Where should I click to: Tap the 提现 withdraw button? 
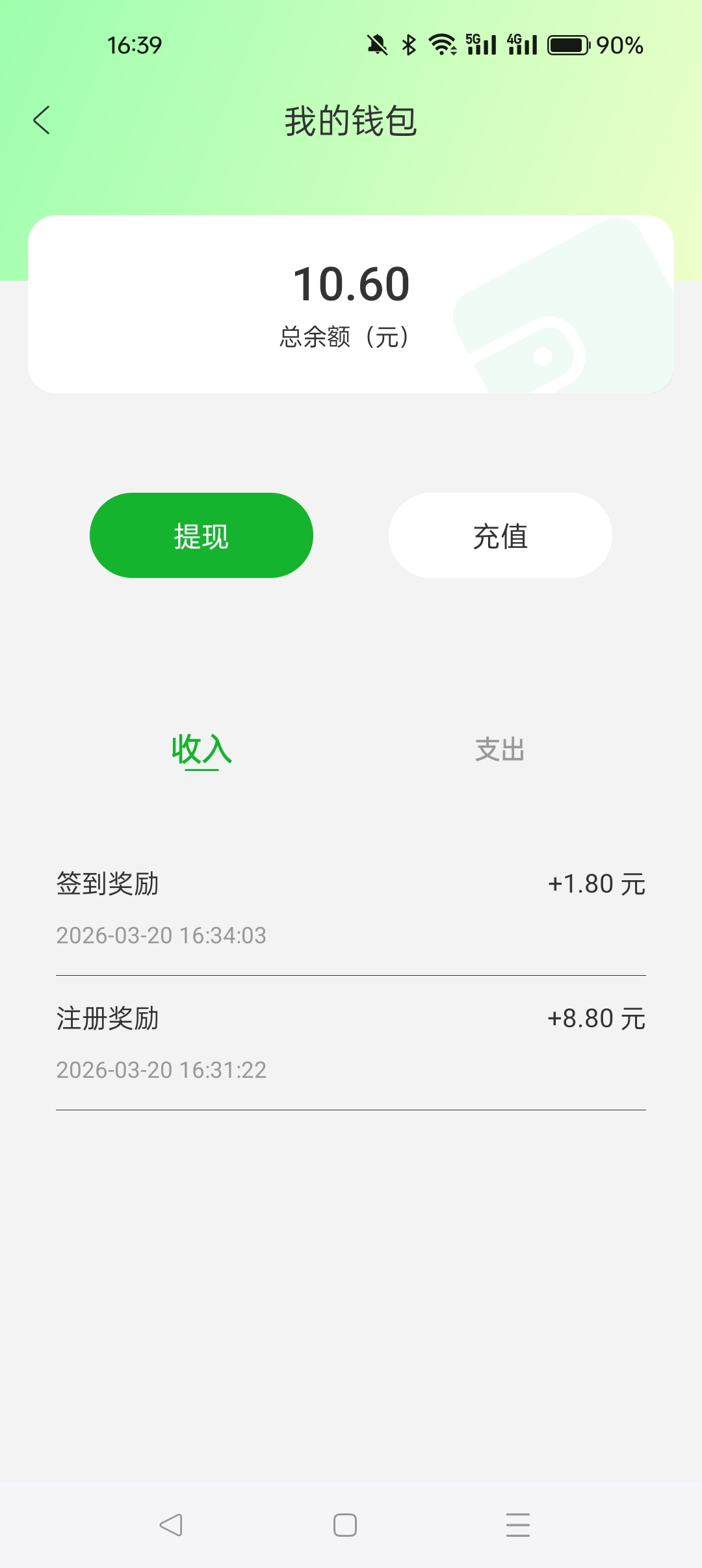(201, 536)
